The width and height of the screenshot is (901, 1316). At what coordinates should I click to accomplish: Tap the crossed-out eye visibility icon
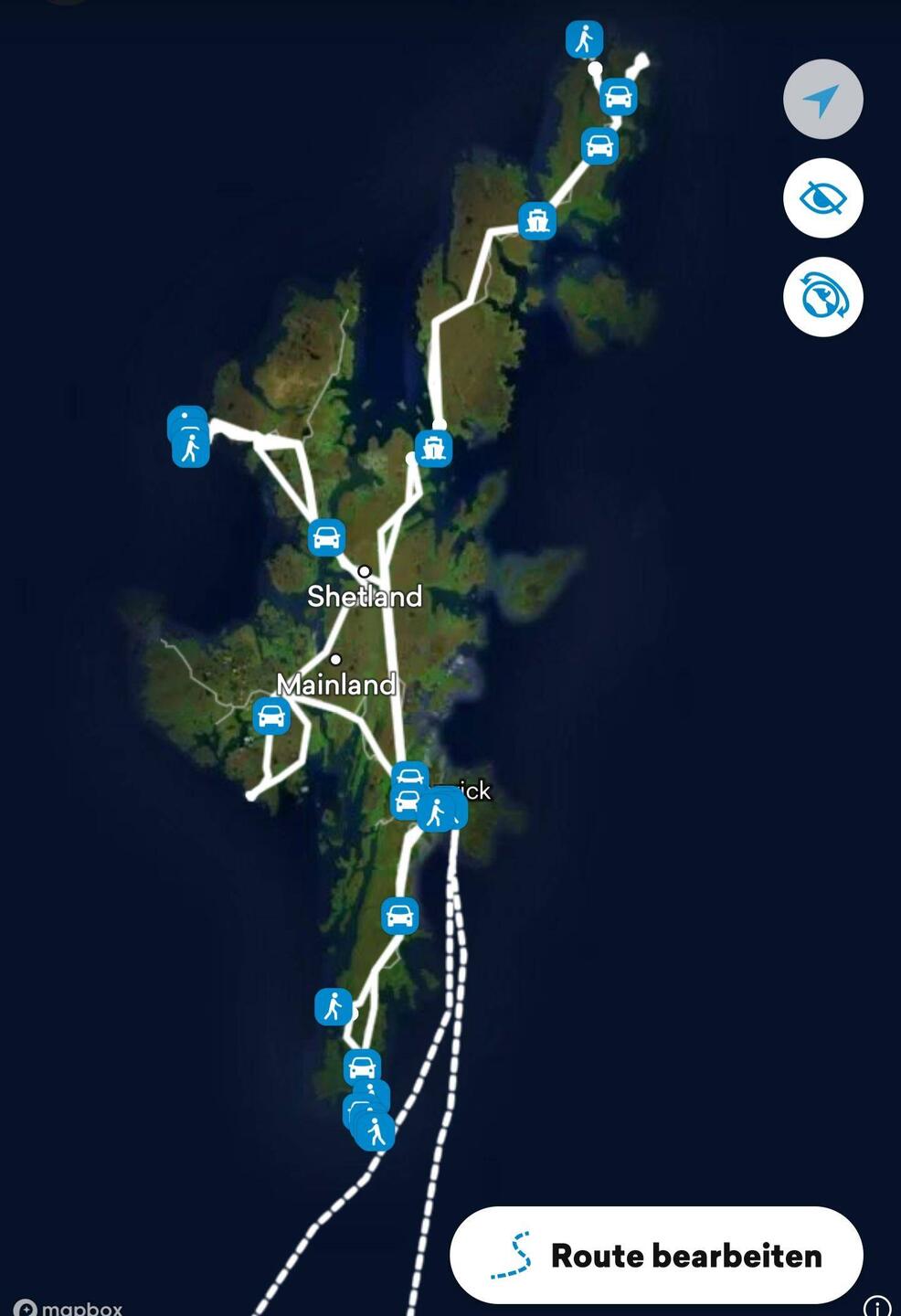[822, 198]
